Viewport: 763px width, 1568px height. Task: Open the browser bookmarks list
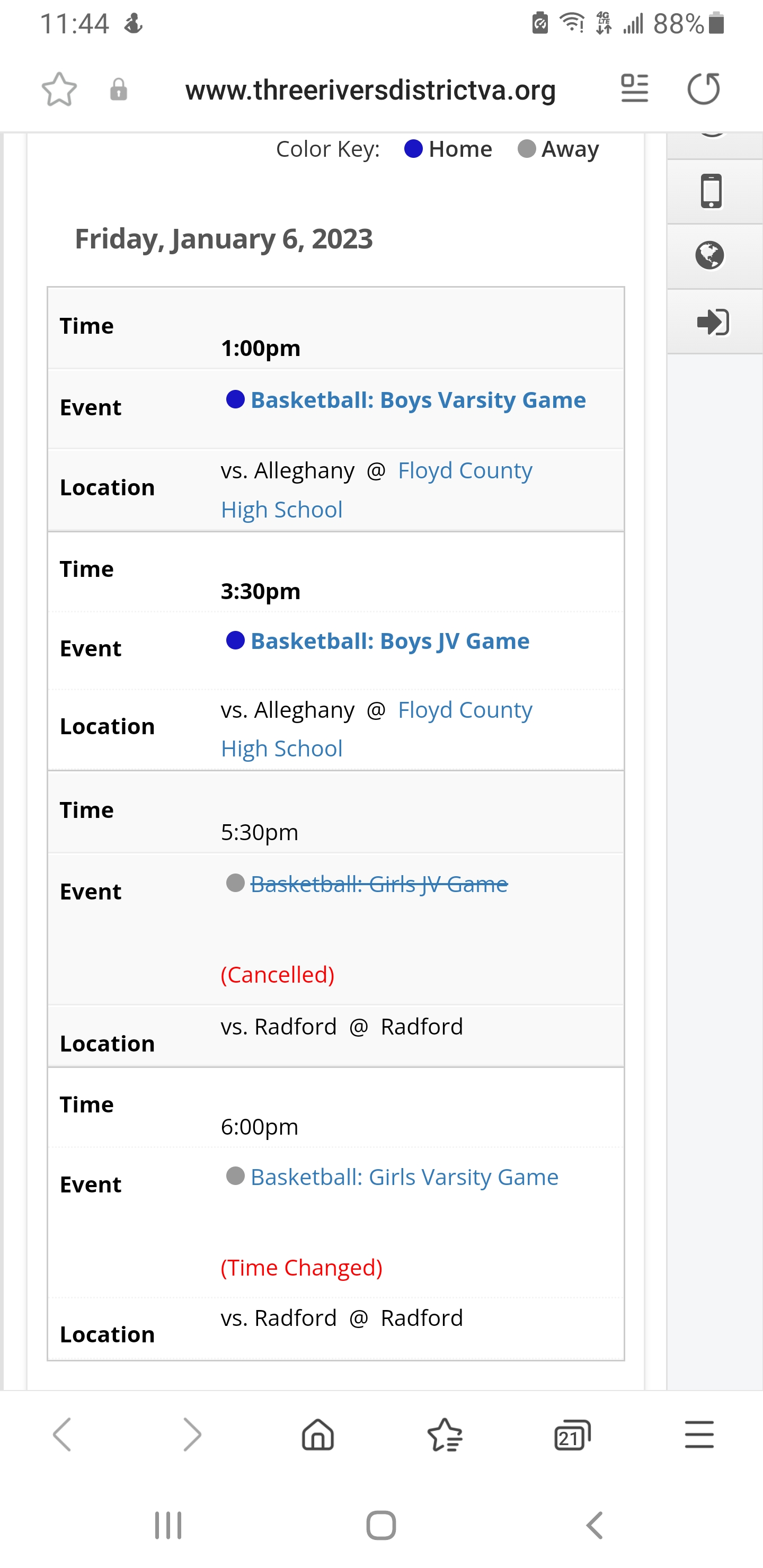point(445,1435)
